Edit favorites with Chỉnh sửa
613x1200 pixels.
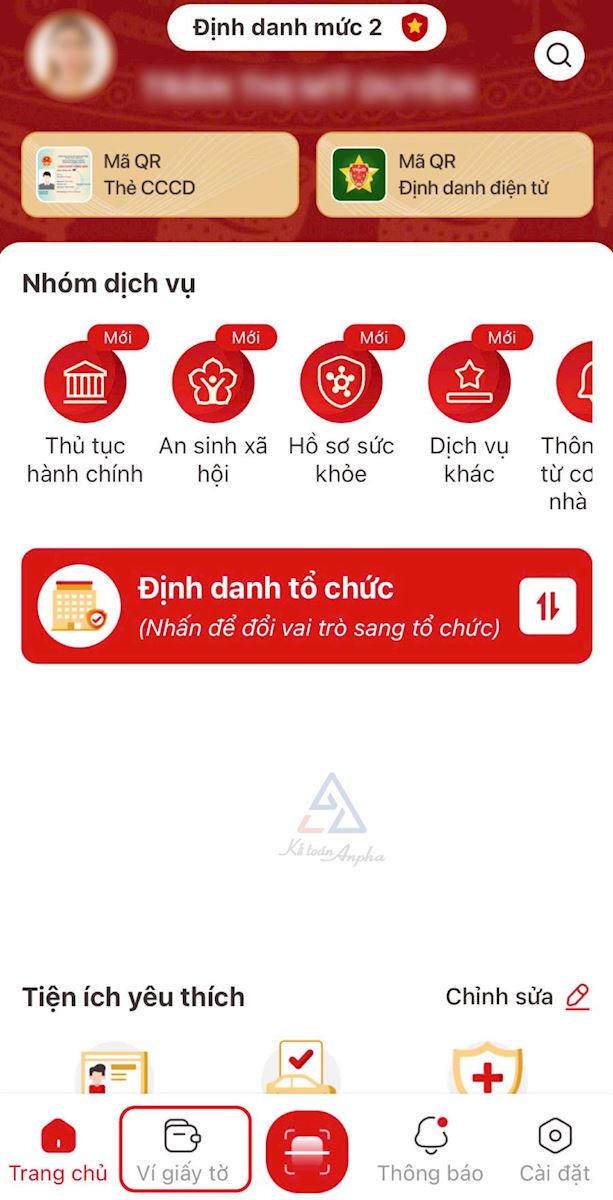(517, 997)
